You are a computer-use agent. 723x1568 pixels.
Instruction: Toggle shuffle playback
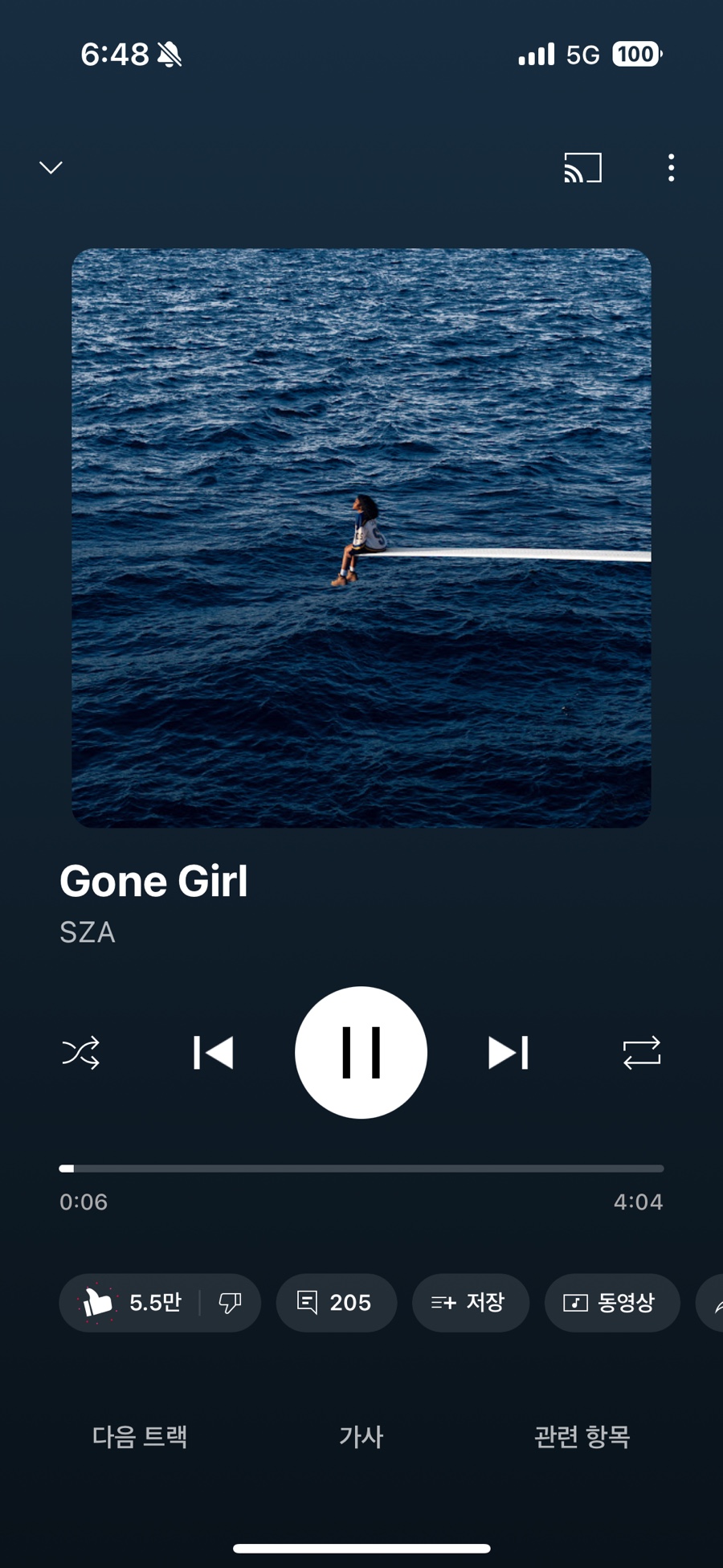tap(80, 1052)
